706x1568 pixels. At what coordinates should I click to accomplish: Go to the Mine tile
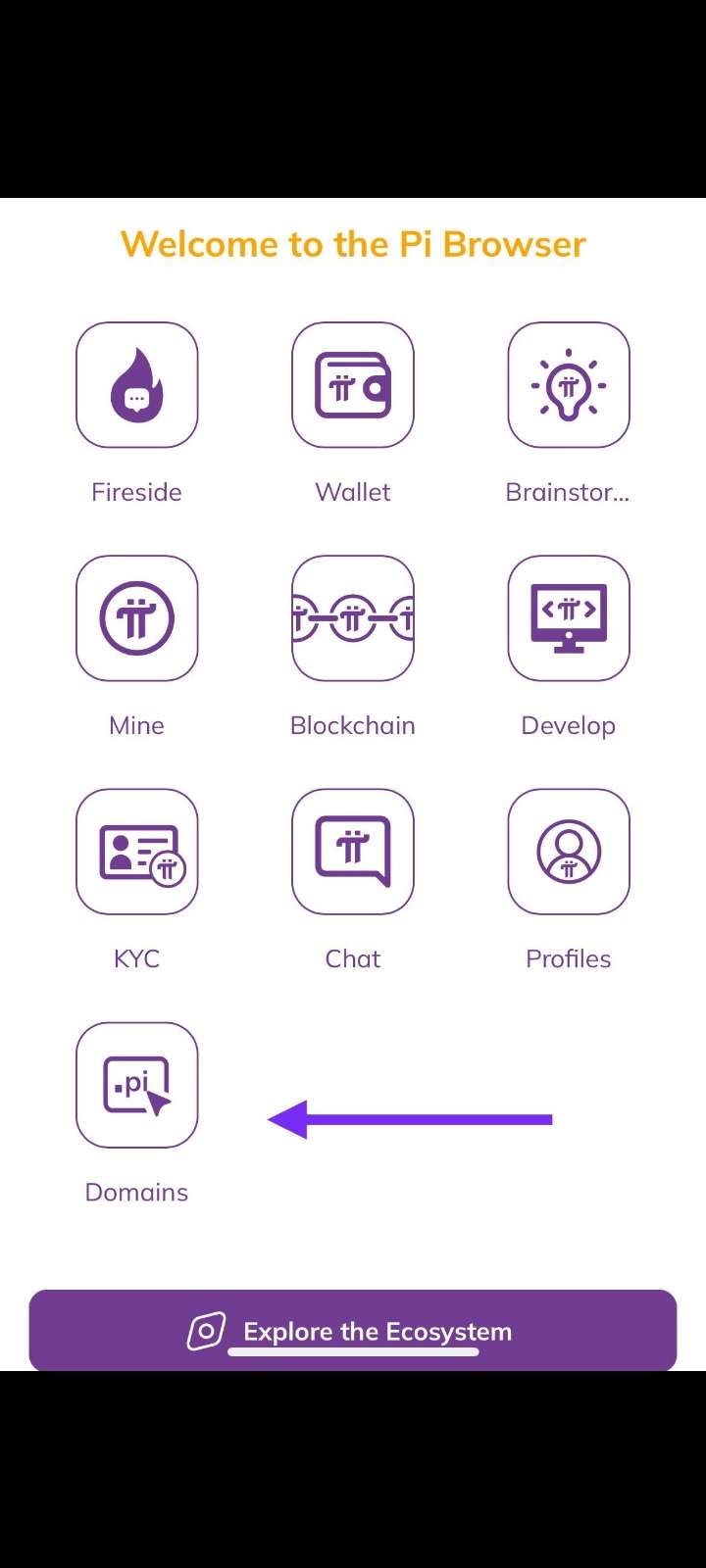coord(137,618)
